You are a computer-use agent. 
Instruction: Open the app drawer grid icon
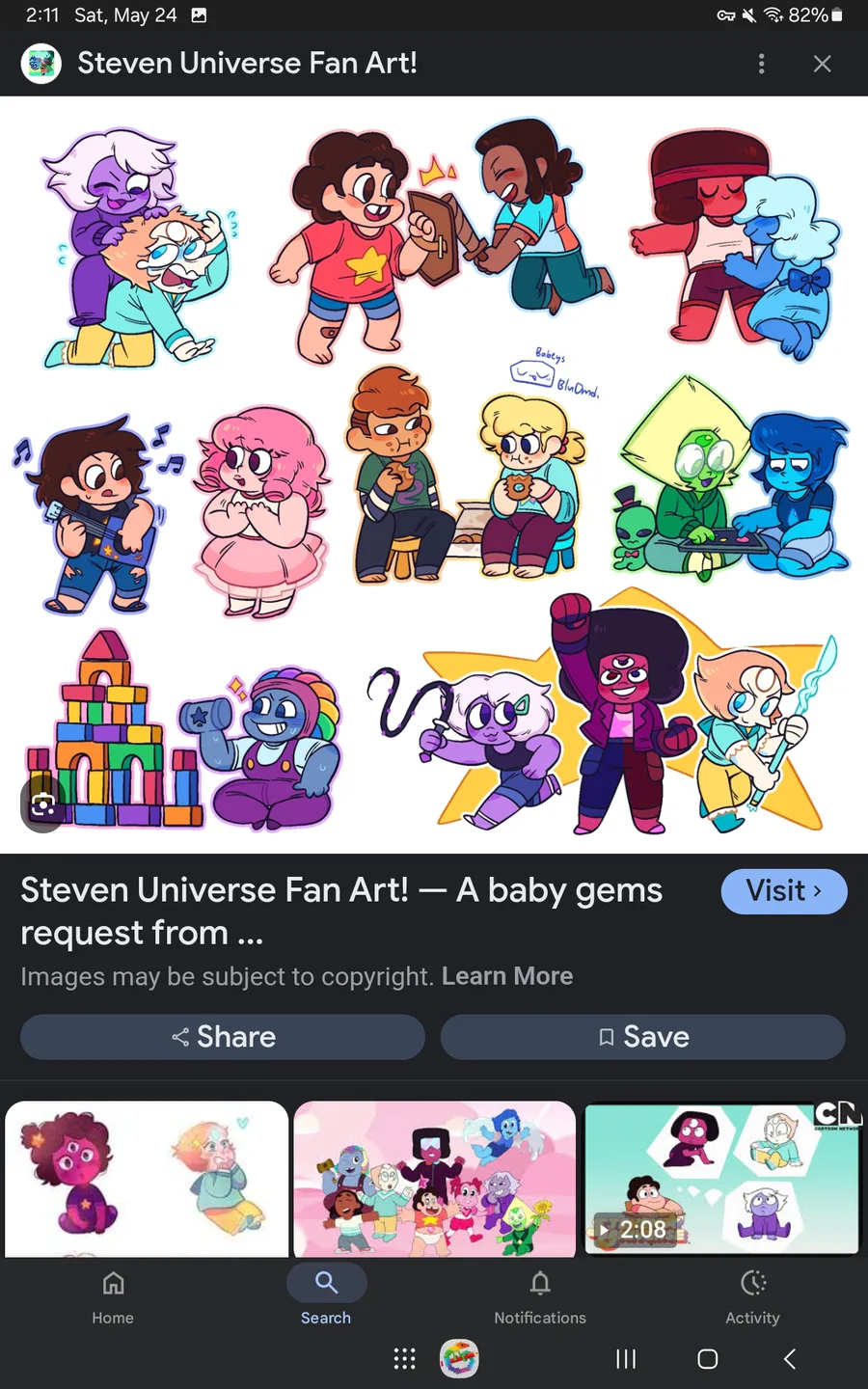[x=405, y=1359]
